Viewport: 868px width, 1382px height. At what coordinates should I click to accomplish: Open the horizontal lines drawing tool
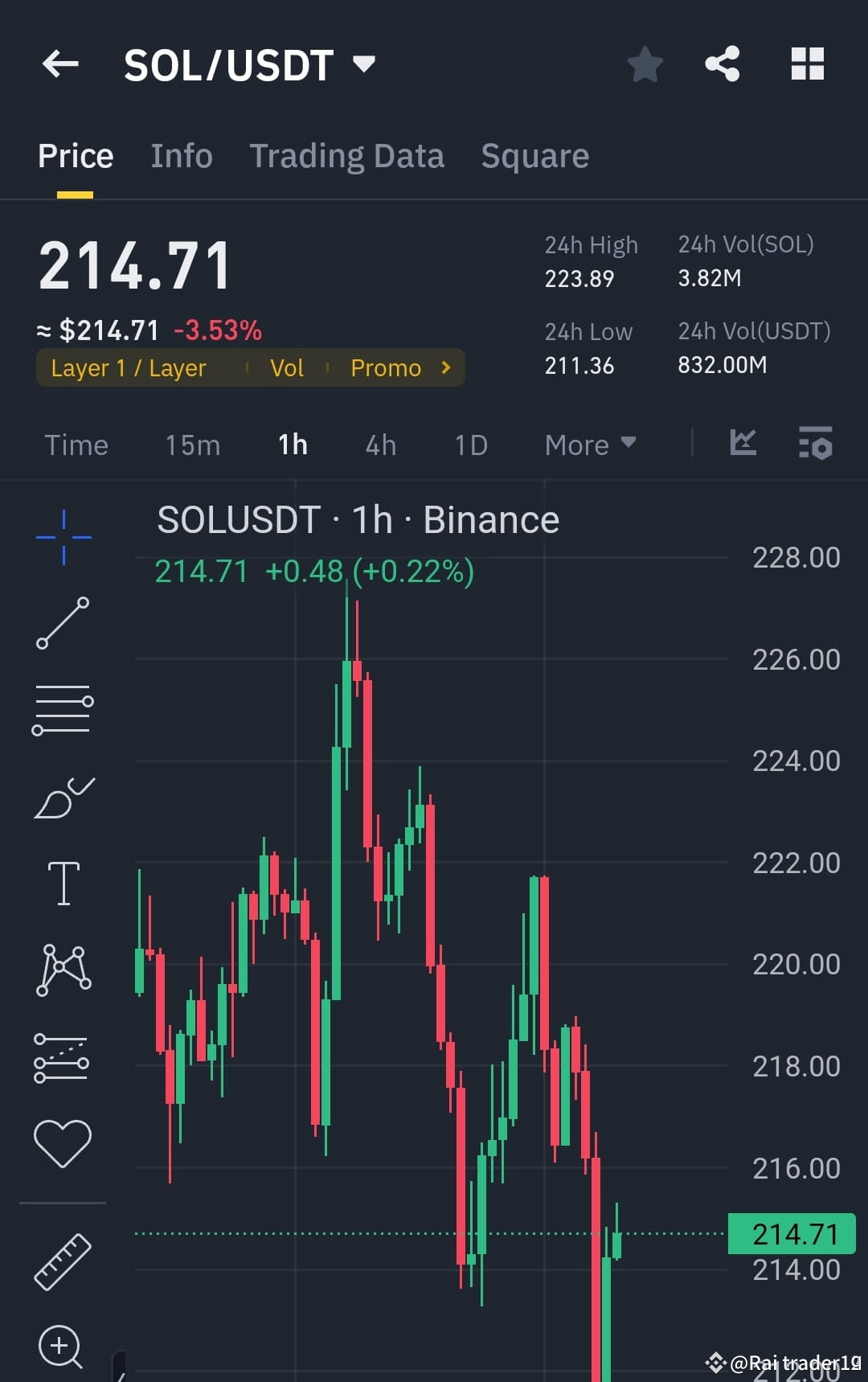63,707
